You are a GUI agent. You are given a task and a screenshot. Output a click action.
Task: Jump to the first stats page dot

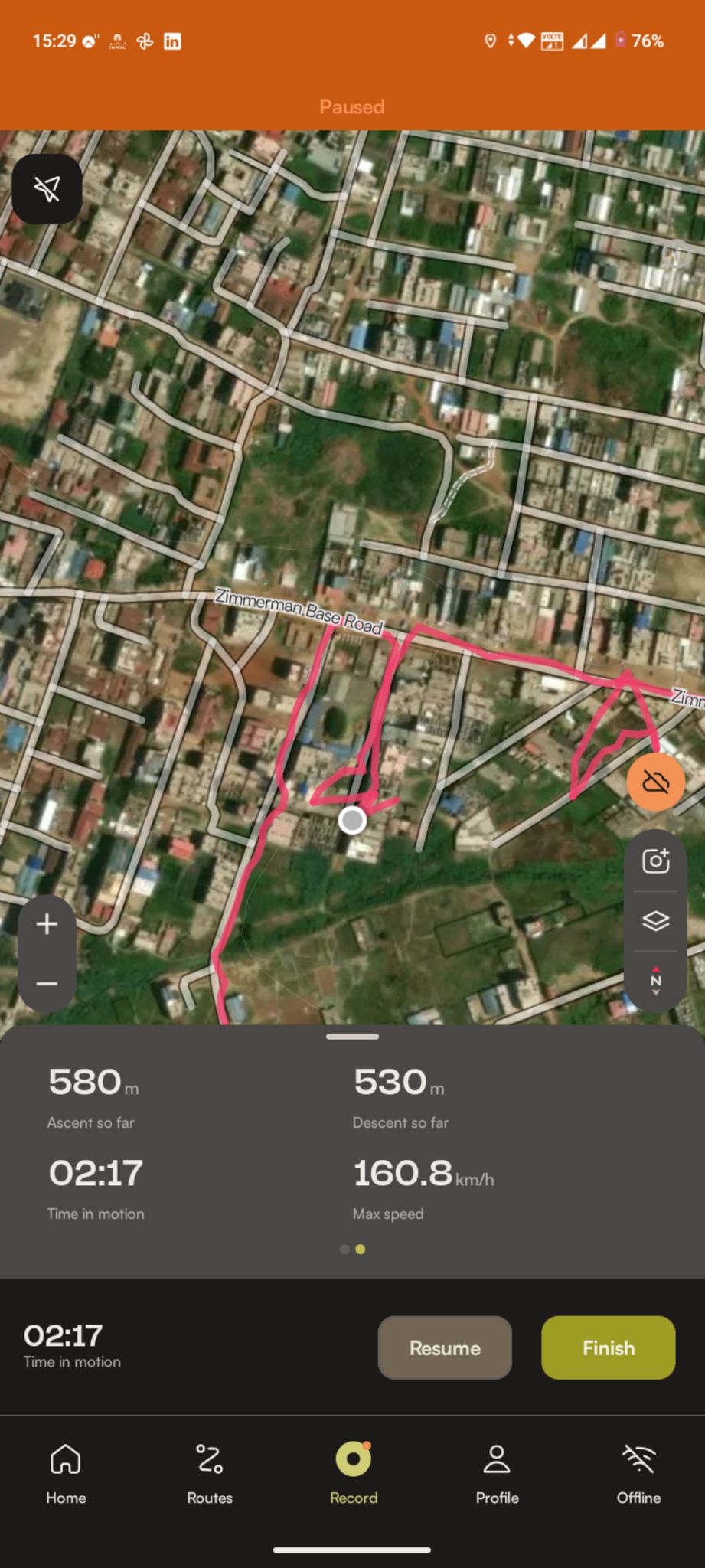click(x=344, y=1249)
